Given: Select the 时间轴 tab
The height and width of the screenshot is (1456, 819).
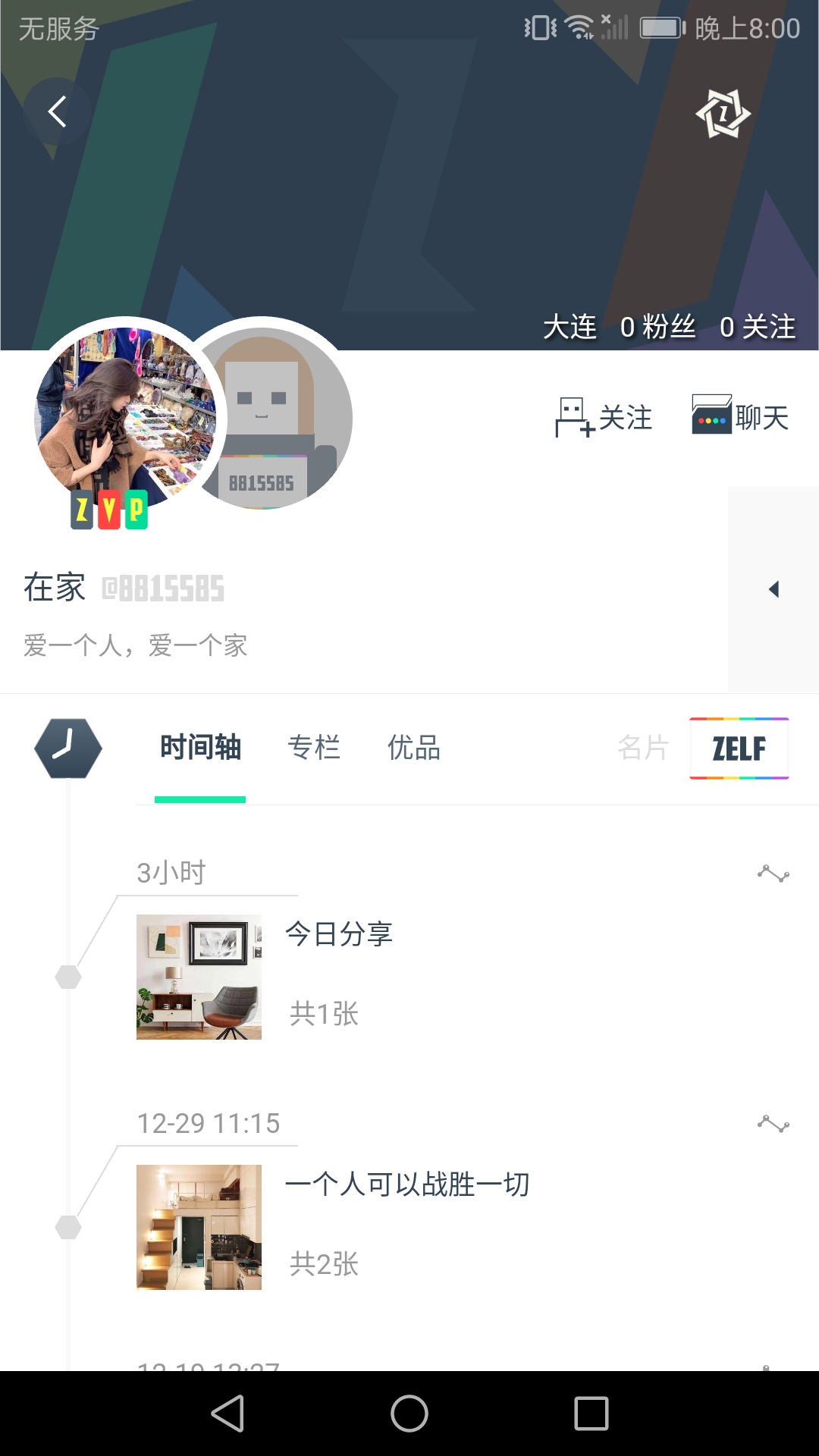Looking at the screenshot, I should [x=200, y=748].
